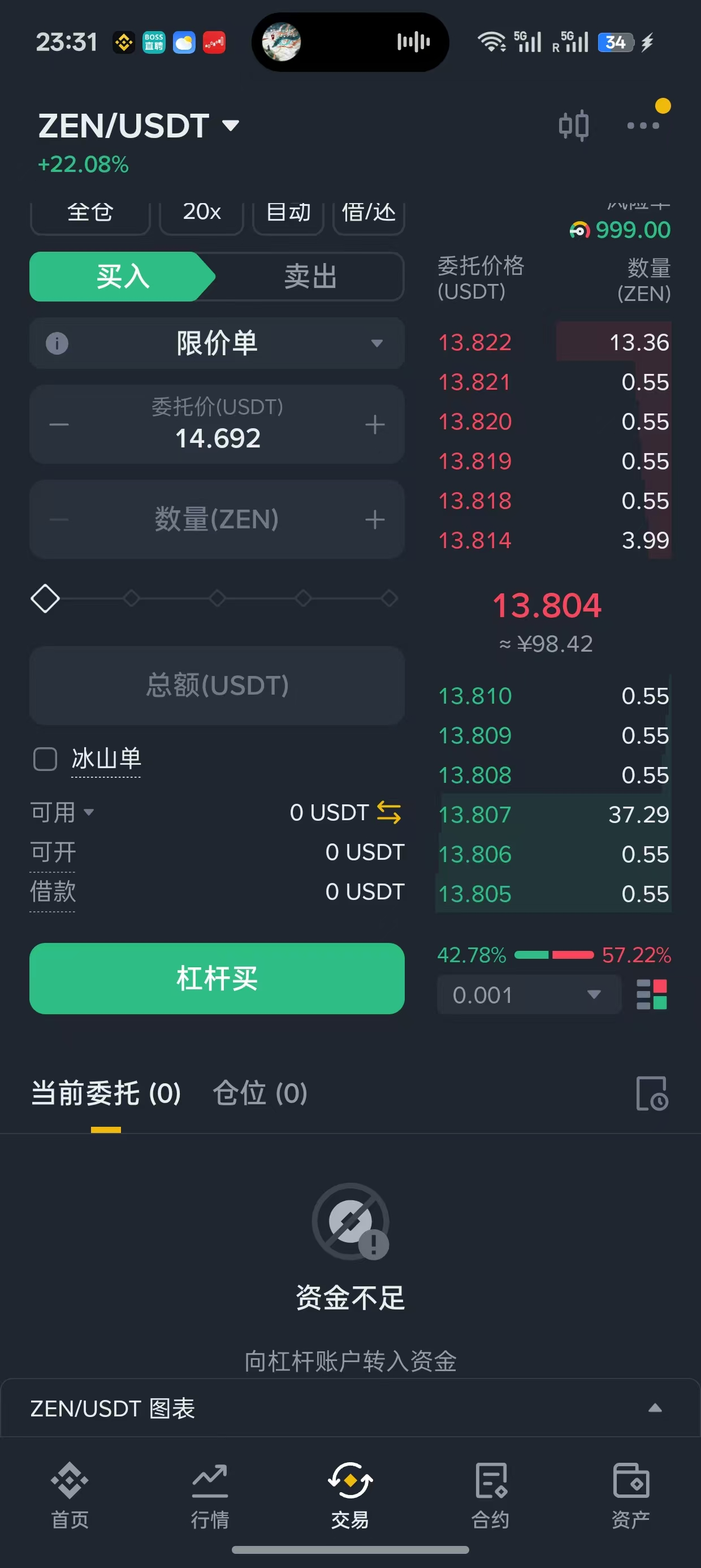Enable the 冰山单 checkbox
Screen dimensions: 701x1568
(x=45, y=759)
